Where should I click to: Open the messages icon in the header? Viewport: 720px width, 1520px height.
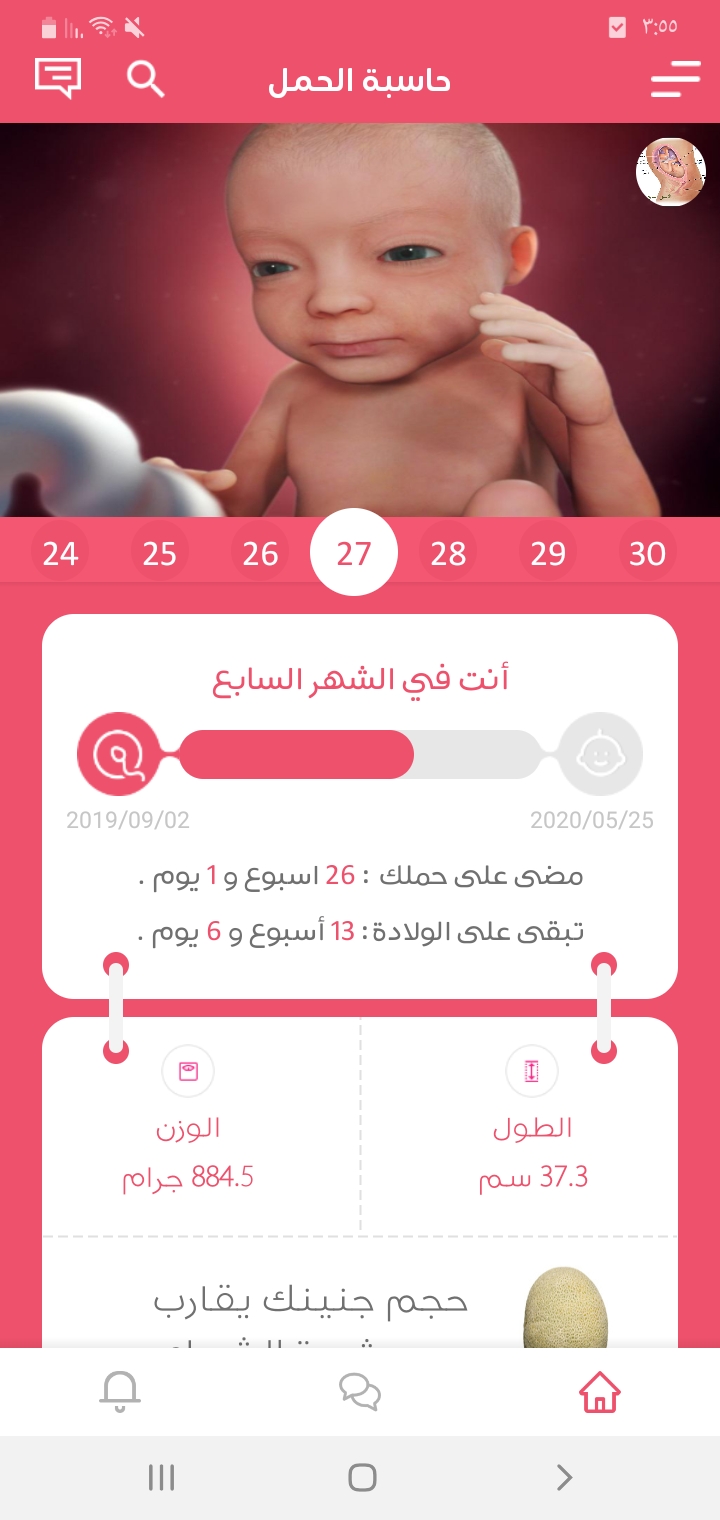point(57,78)
